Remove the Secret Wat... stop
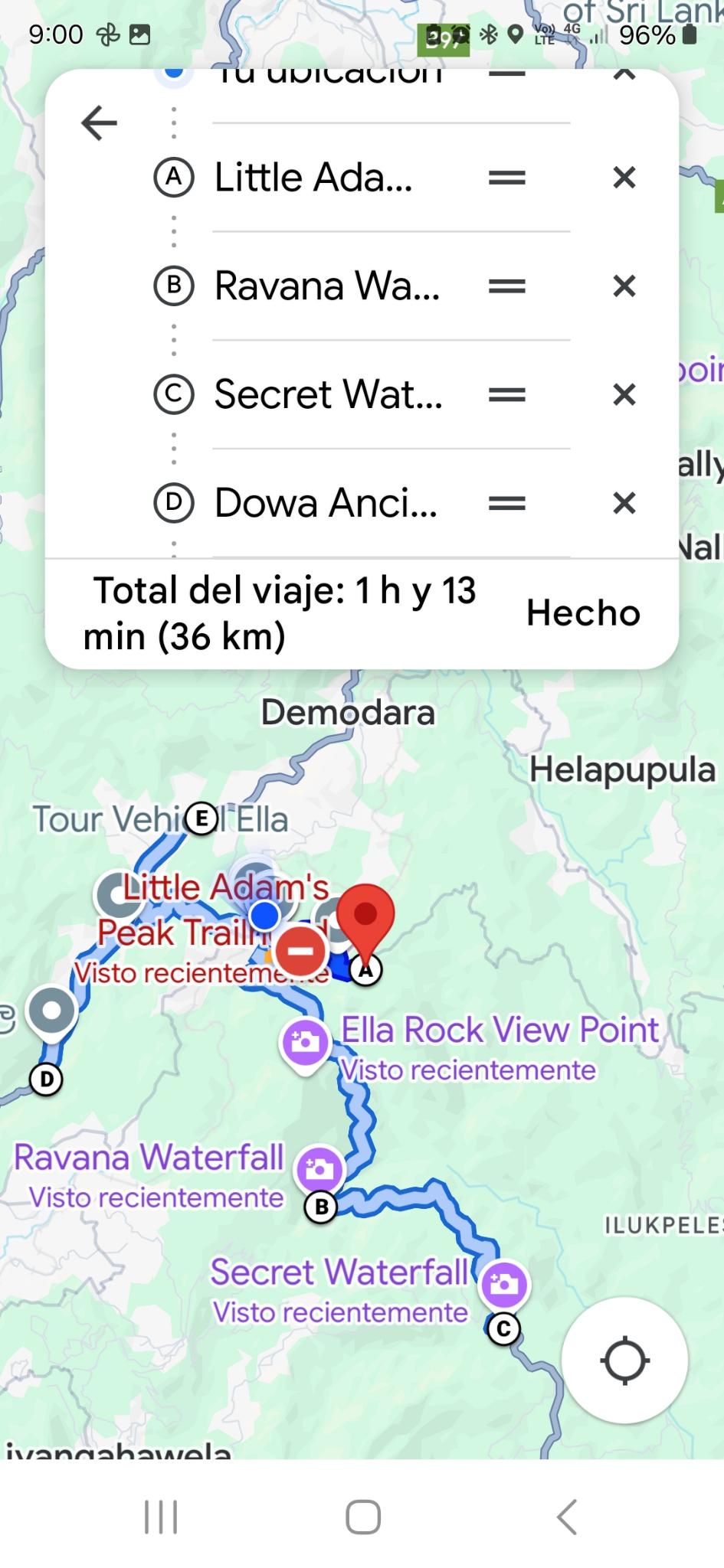The height and width of the screenshot is (1568, 724). pyautogui.click(x=624, y=395)
